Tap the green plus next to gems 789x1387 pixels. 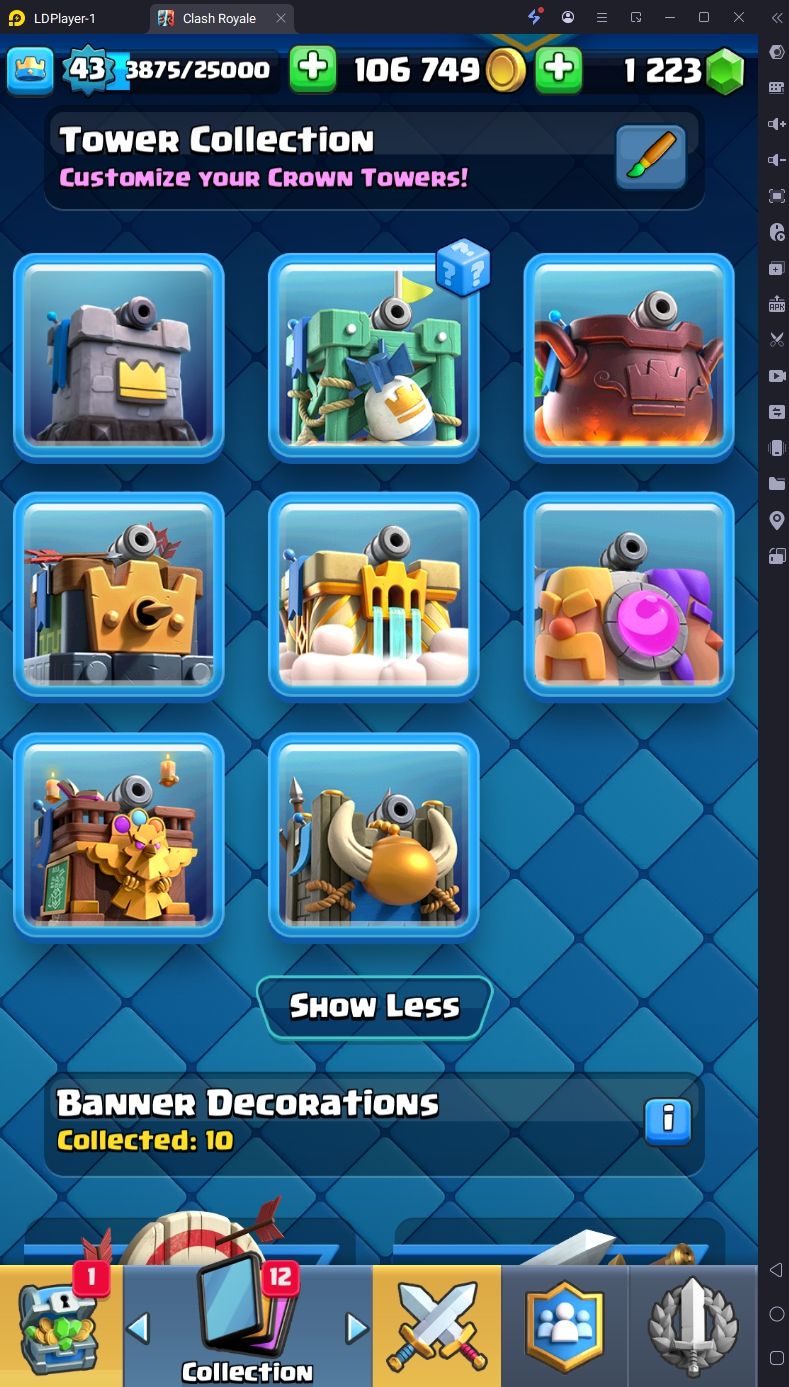click(559, 69)
